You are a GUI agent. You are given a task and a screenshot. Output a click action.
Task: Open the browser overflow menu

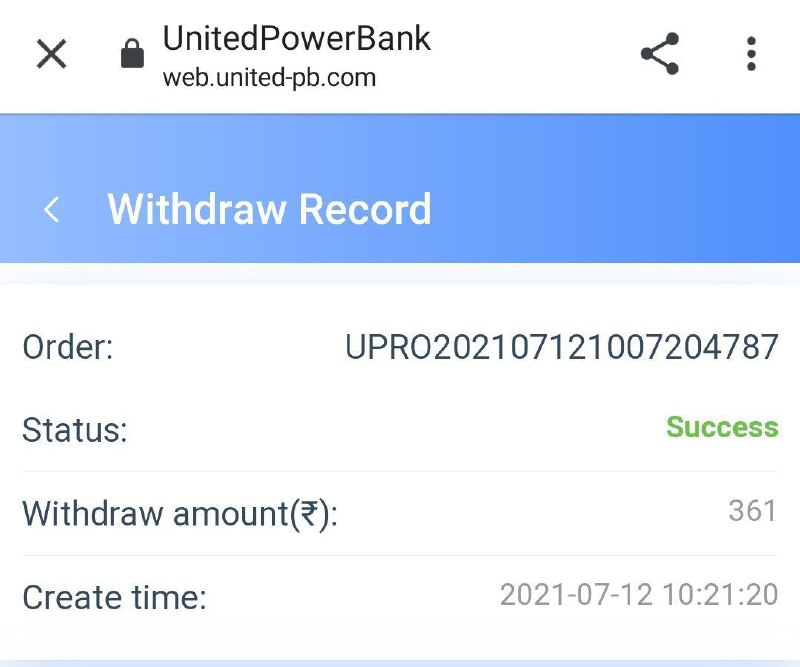coord(751,54)
